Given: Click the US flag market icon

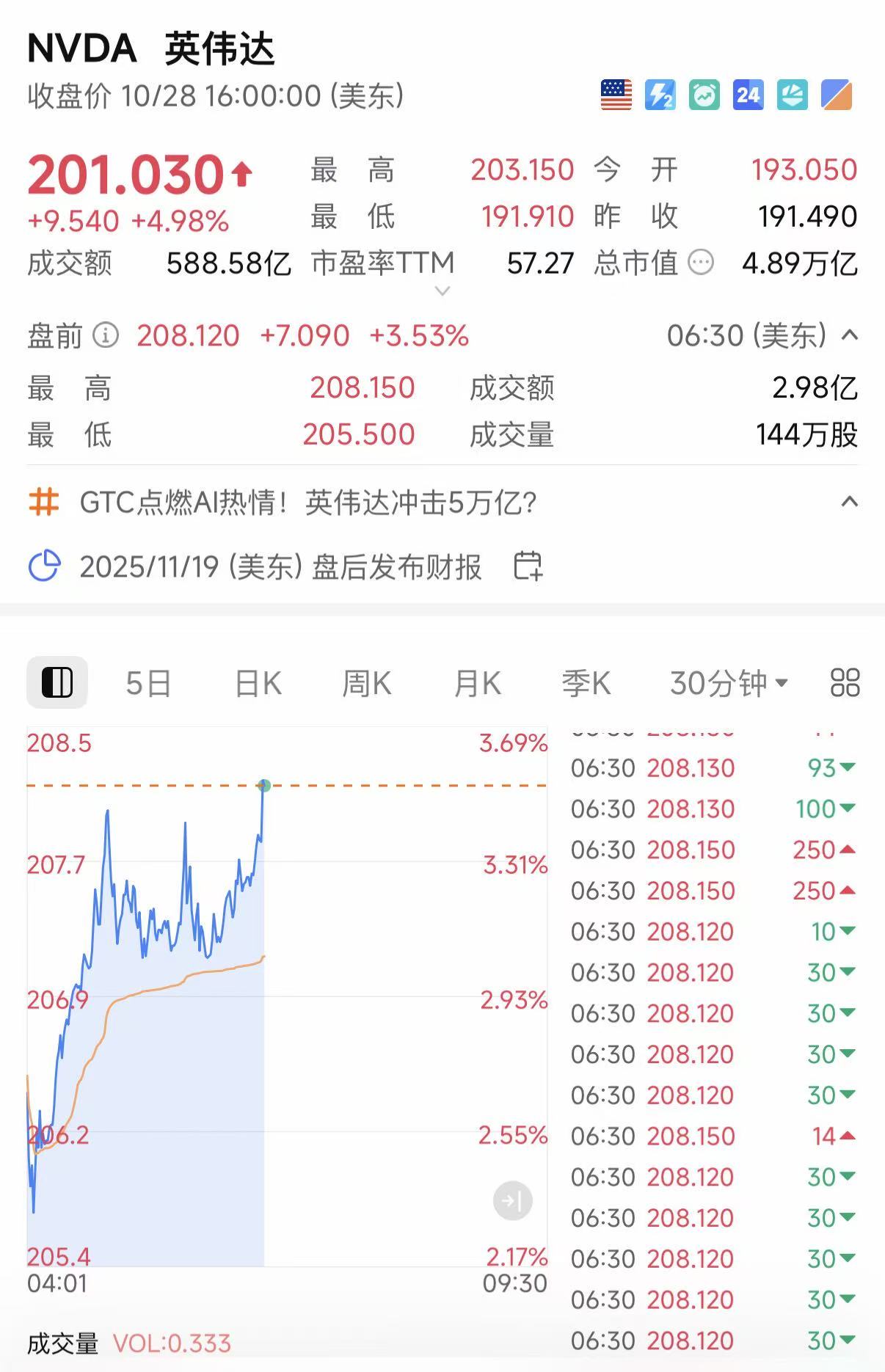Looking at the screenshot, I should tap(616, 95).
